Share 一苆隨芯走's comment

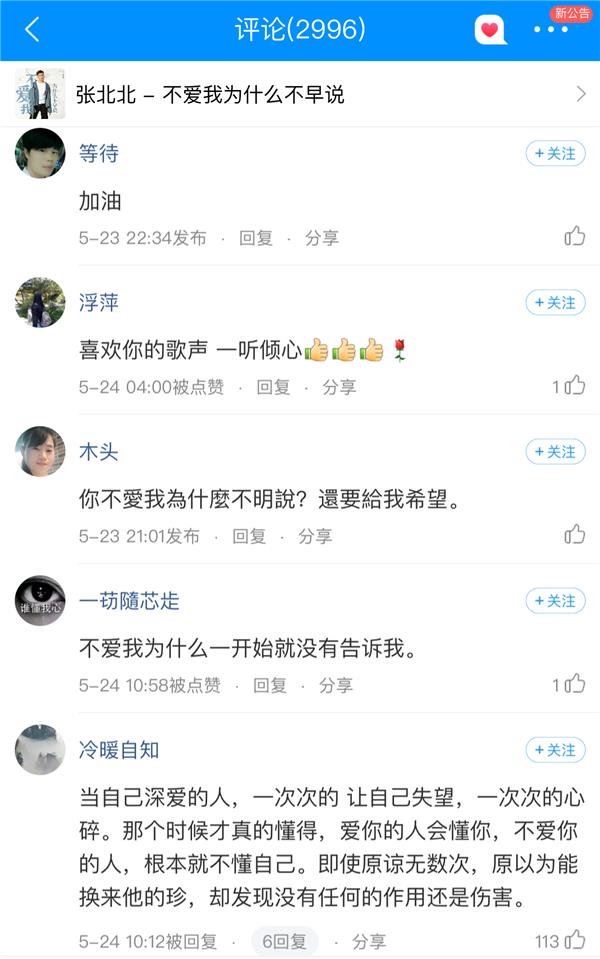pos(336,685)
